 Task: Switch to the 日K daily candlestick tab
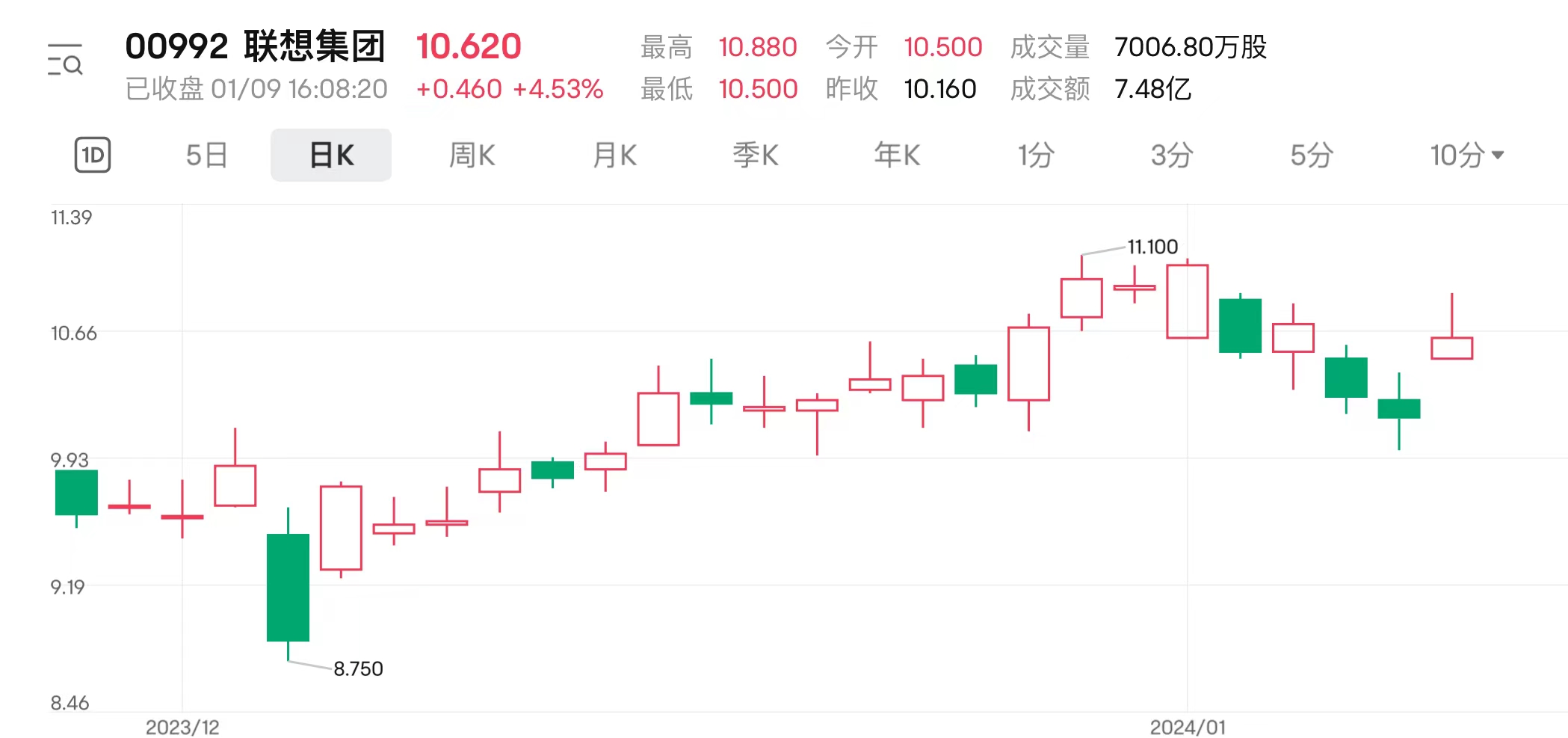[331, 156]
